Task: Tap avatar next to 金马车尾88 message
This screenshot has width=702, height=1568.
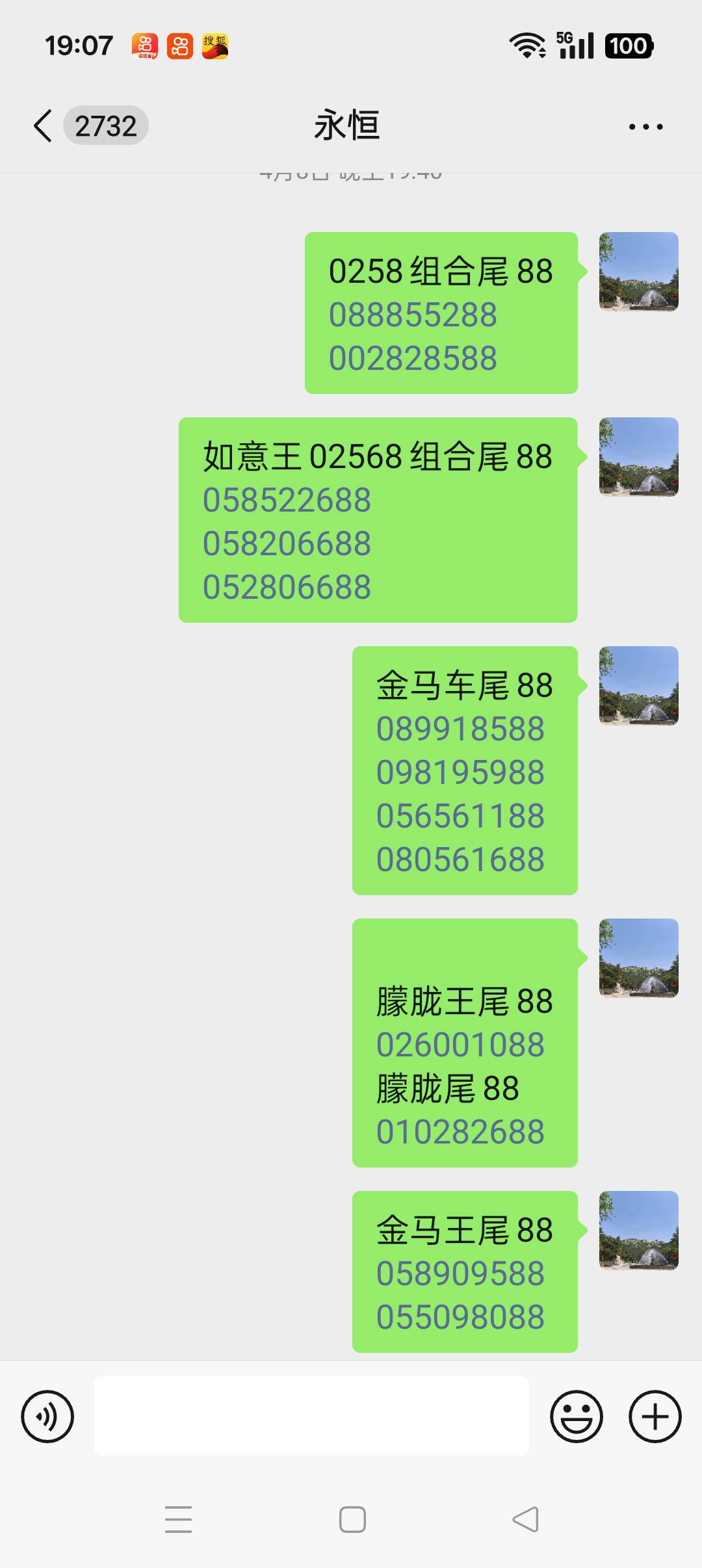Action: pyautogui.click(x=638, y=686)
